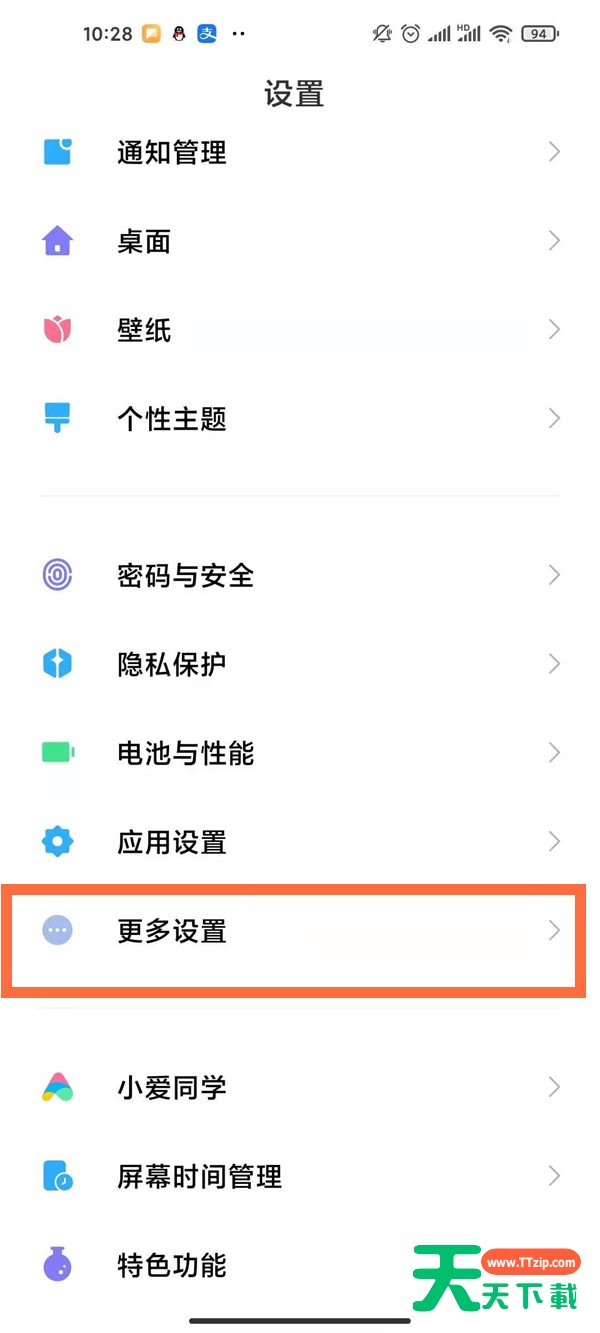Open 密码与安全

300,575
